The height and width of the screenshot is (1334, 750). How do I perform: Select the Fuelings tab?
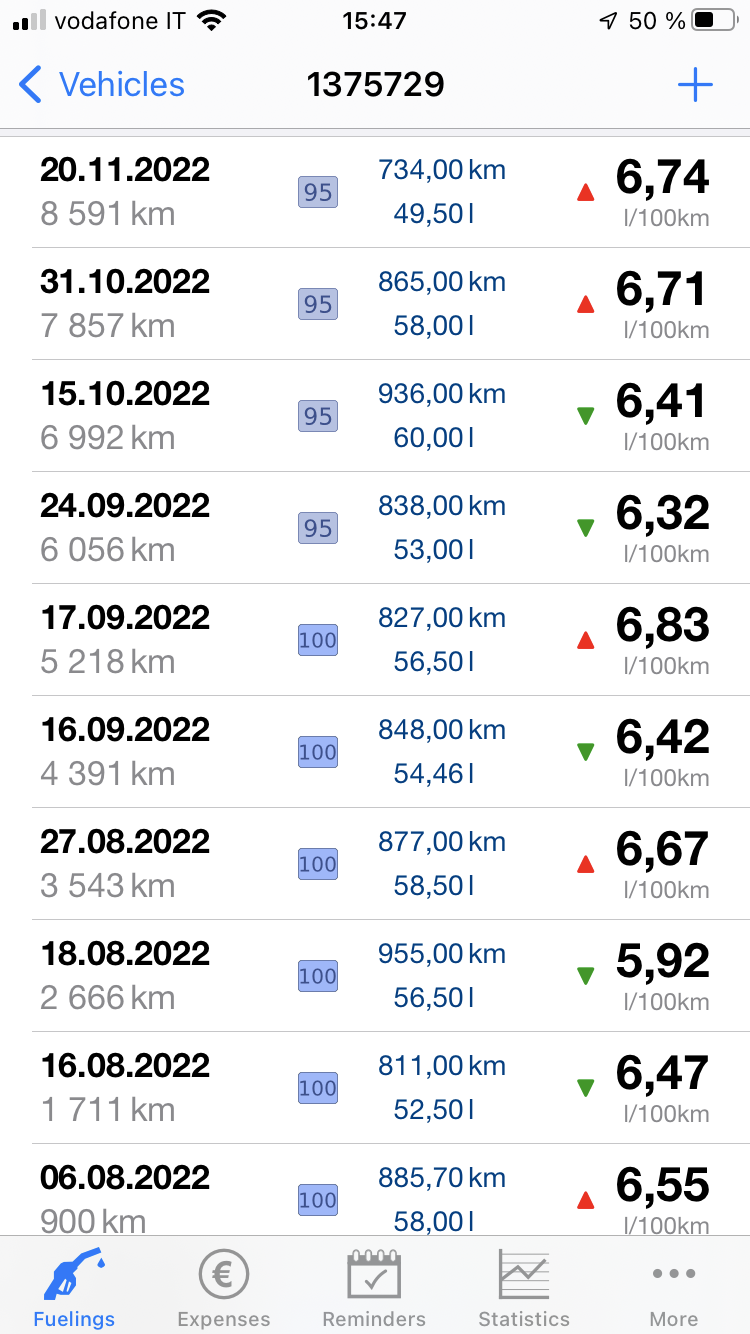[x=75, y=1287]
